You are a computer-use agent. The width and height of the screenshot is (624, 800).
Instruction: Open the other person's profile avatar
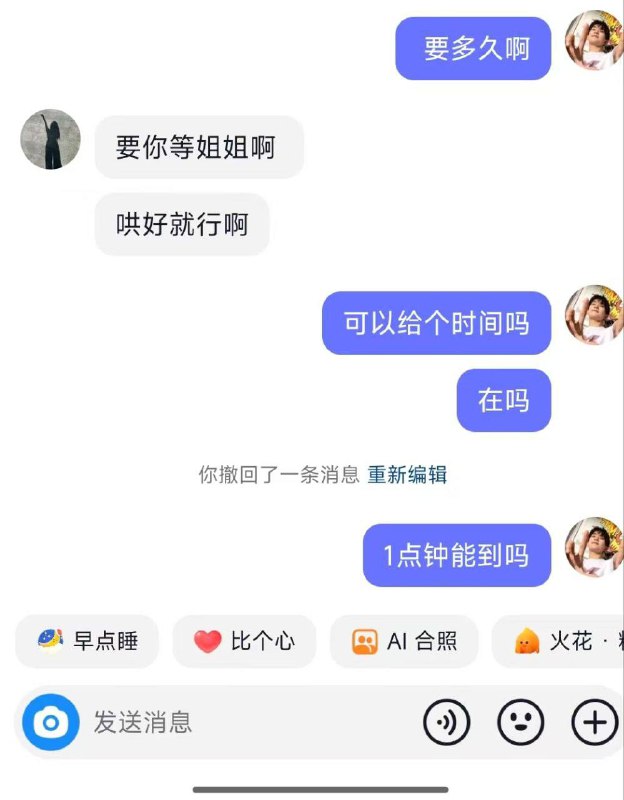50,139
